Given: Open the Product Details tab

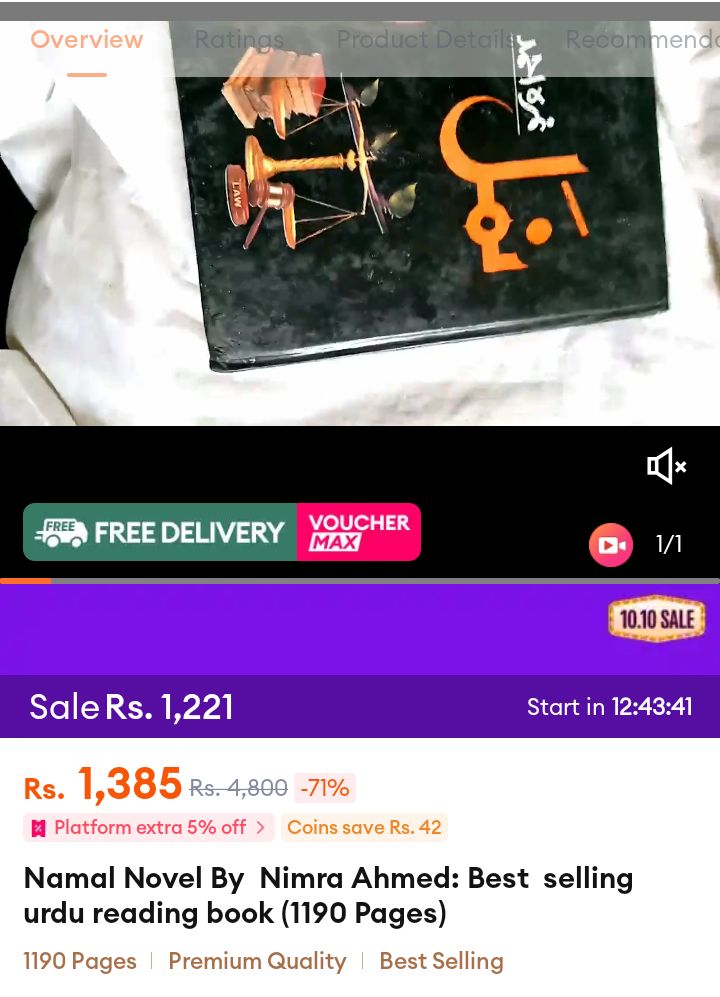Looking at the screenshot, I should (x=426, y=40).
